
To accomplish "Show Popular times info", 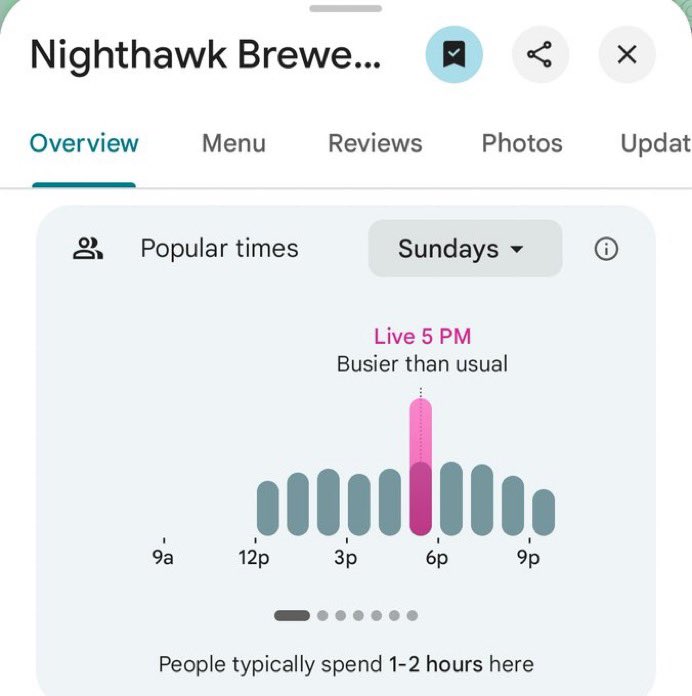I will (x=606, y=249).
